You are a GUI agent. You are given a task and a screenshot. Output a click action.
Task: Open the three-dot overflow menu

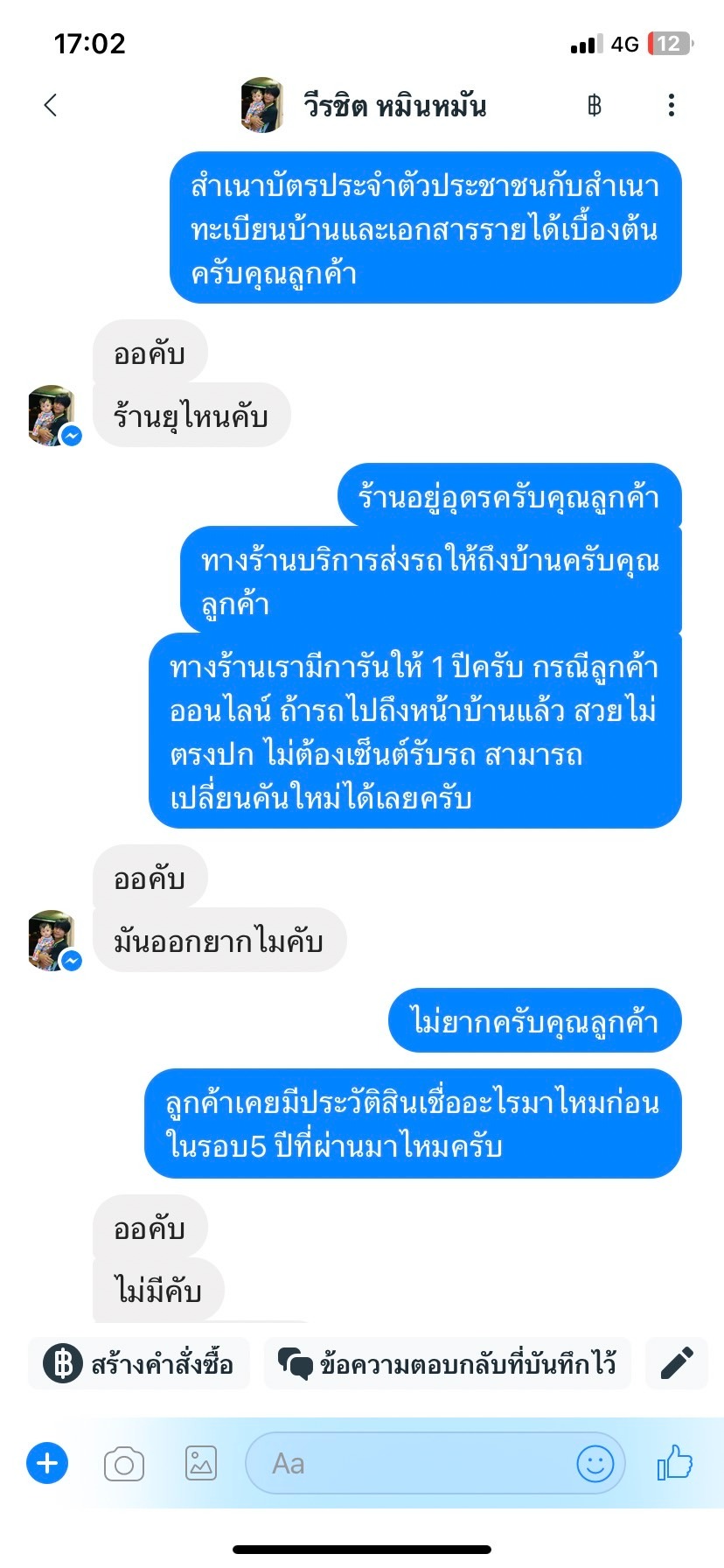click(671, 106)
